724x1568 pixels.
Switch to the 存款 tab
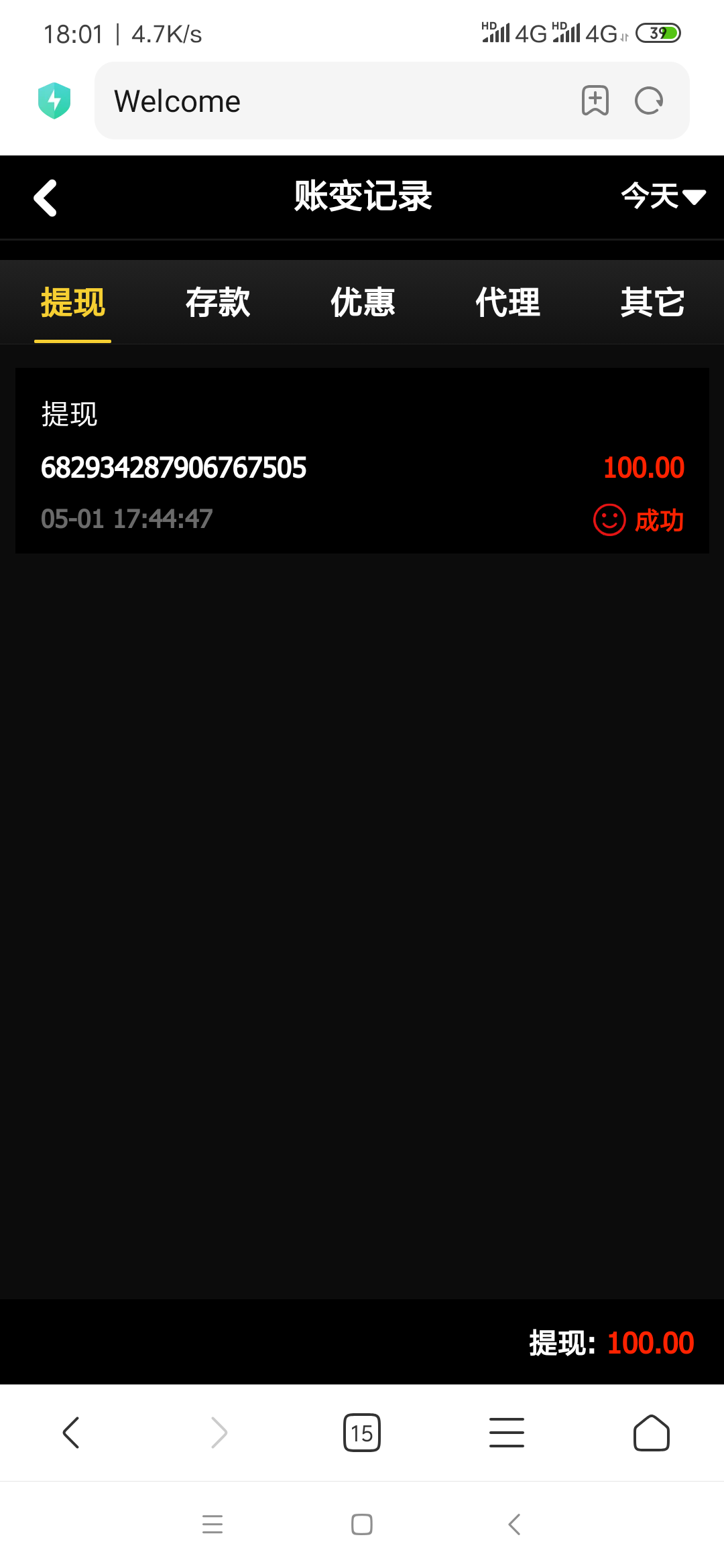217,302
